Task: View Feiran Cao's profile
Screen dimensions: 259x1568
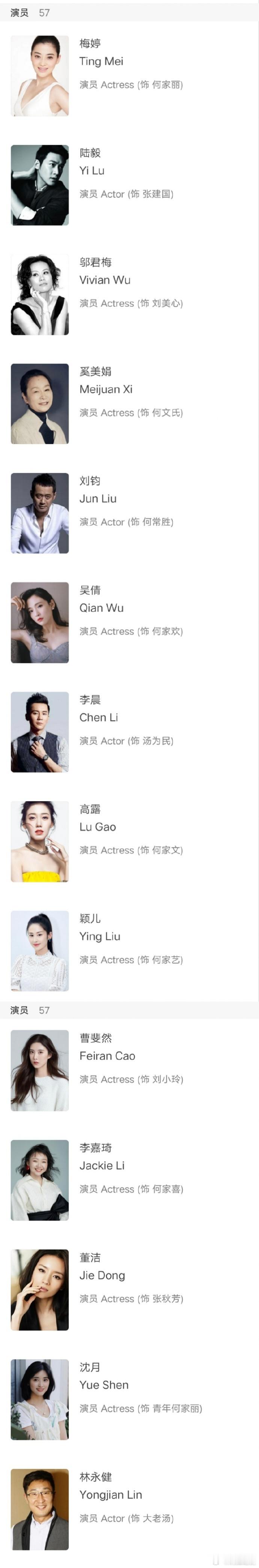Action: [107, 1056]
